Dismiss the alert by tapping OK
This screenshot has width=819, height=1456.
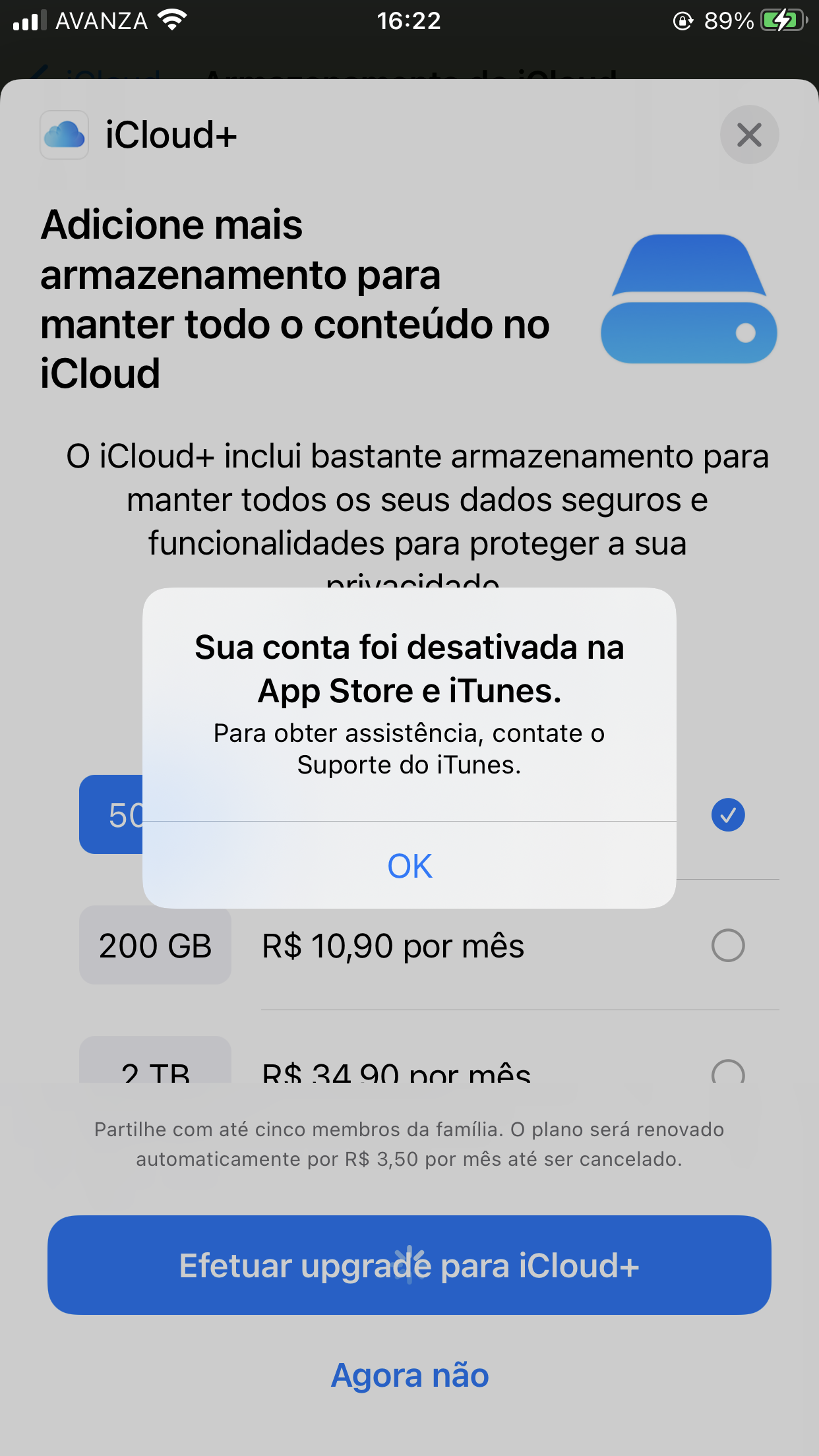point(409,866)
